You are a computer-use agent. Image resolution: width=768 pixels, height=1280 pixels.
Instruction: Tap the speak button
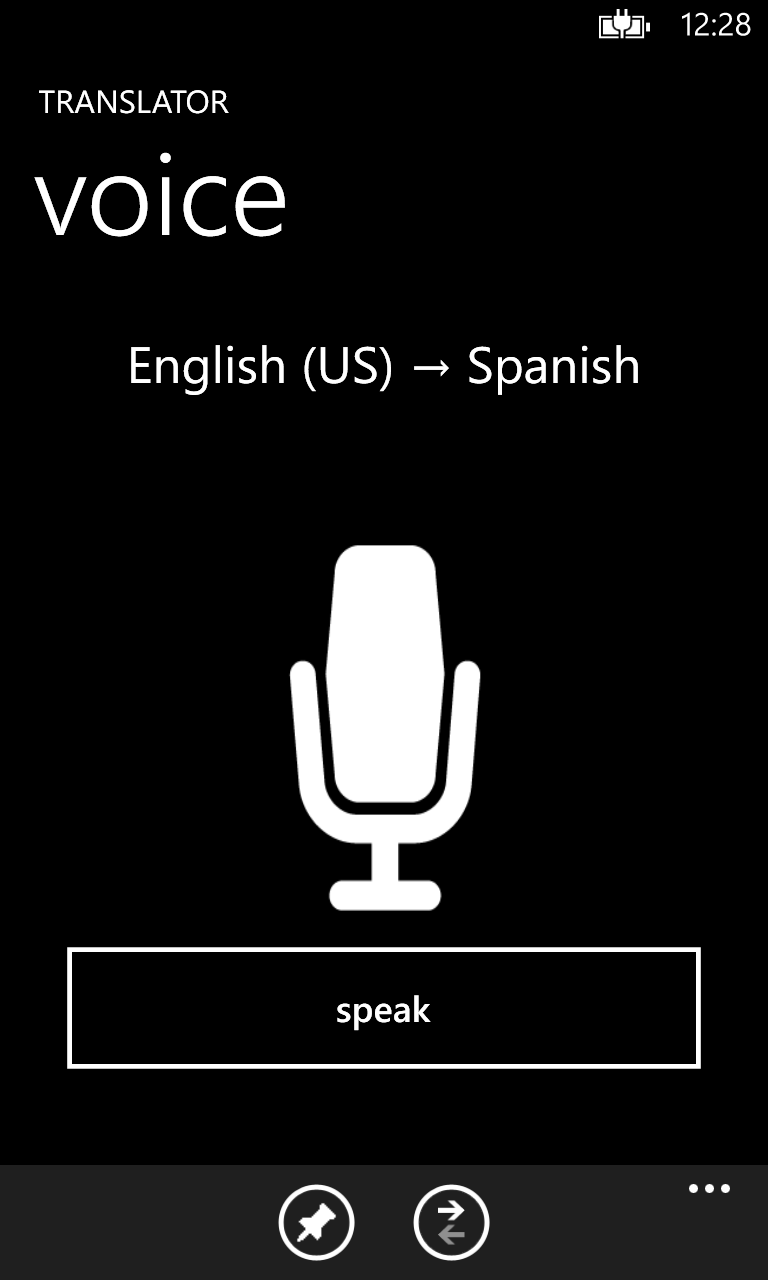383,1008
